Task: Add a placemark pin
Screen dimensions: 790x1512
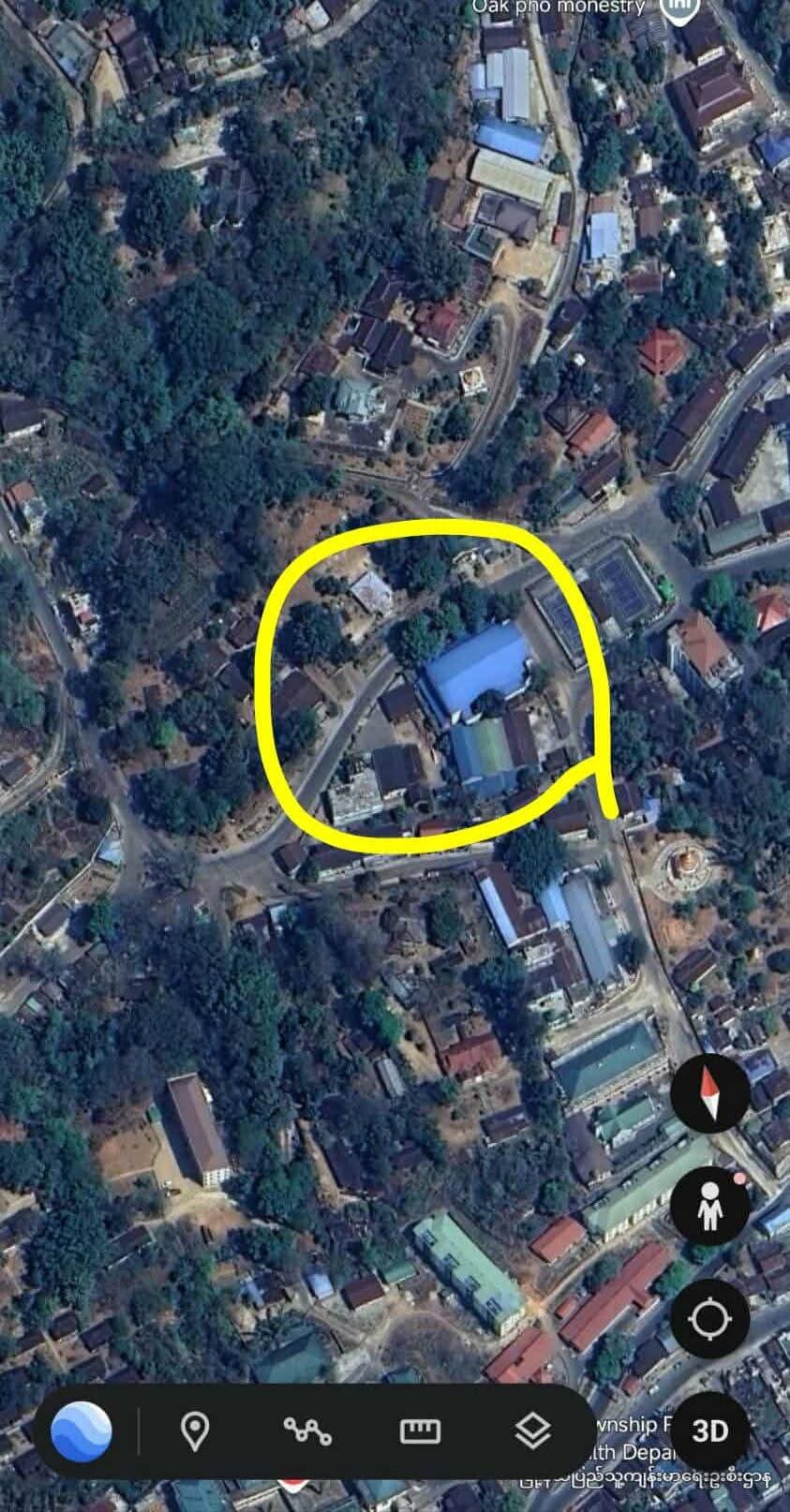Action: tap(194, 1430)
